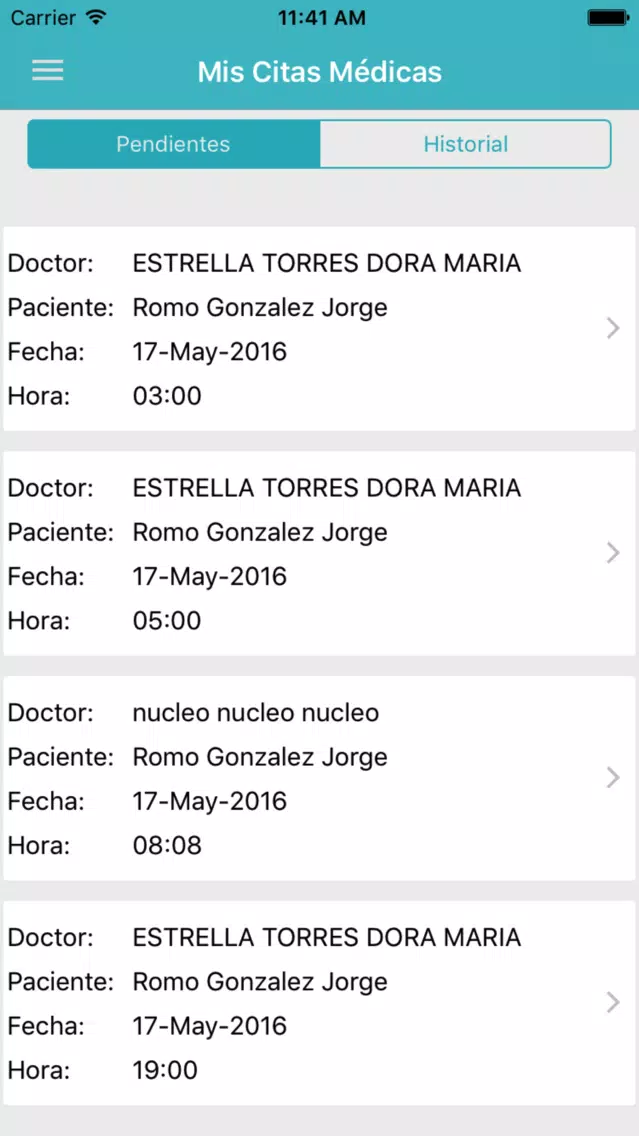Viewport: 639px width, 1136px height.
Task: Switch to the Historial tab
Action: pyautogui.click(x=465, y=144)
